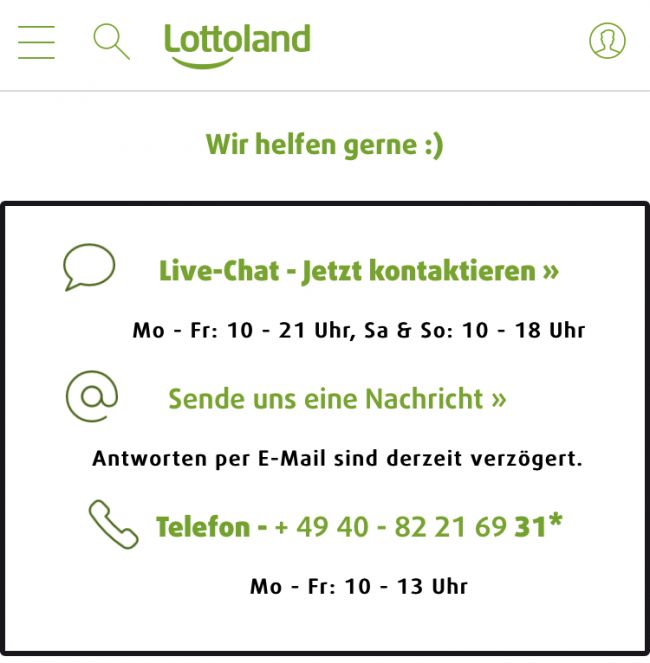This screenshot has width=650, height=663.
Task: Open Sende uns eine Nachricht link
Action: pos(337,399)
